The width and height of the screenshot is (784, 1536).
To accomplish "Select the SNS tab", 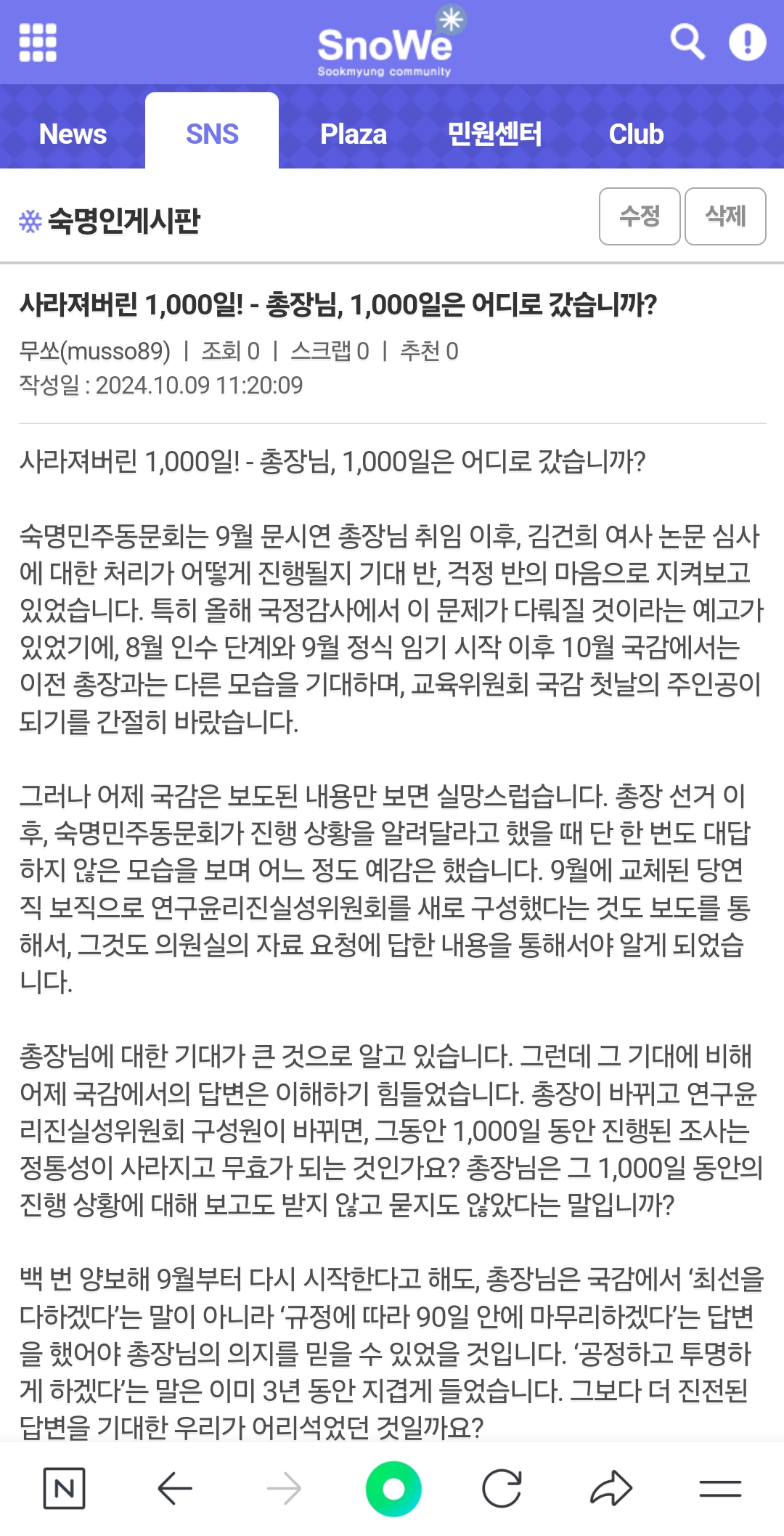I will click(x=212, y=134).
